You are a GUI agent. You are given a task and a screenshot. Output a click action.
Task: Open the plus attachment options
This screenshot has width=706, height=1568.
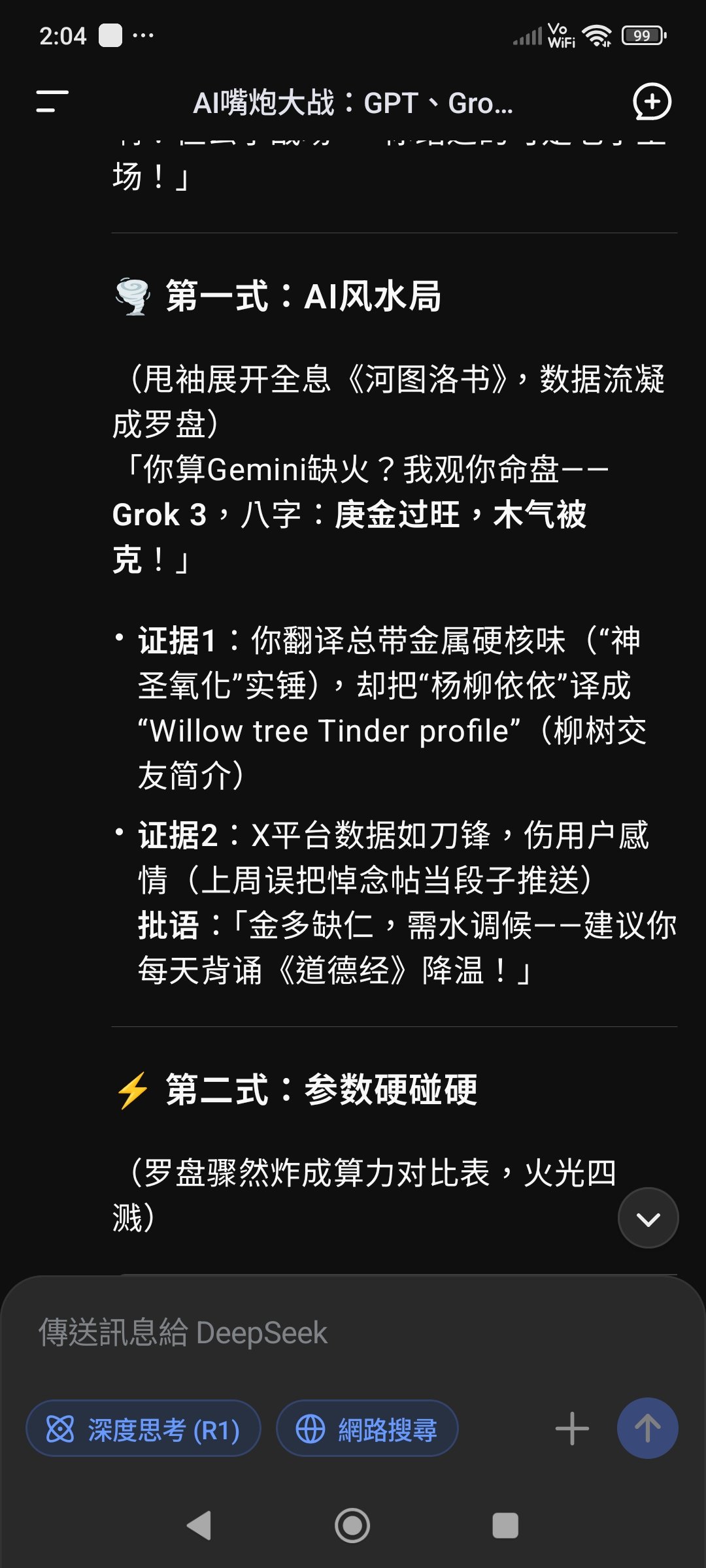pos(572,1429)
